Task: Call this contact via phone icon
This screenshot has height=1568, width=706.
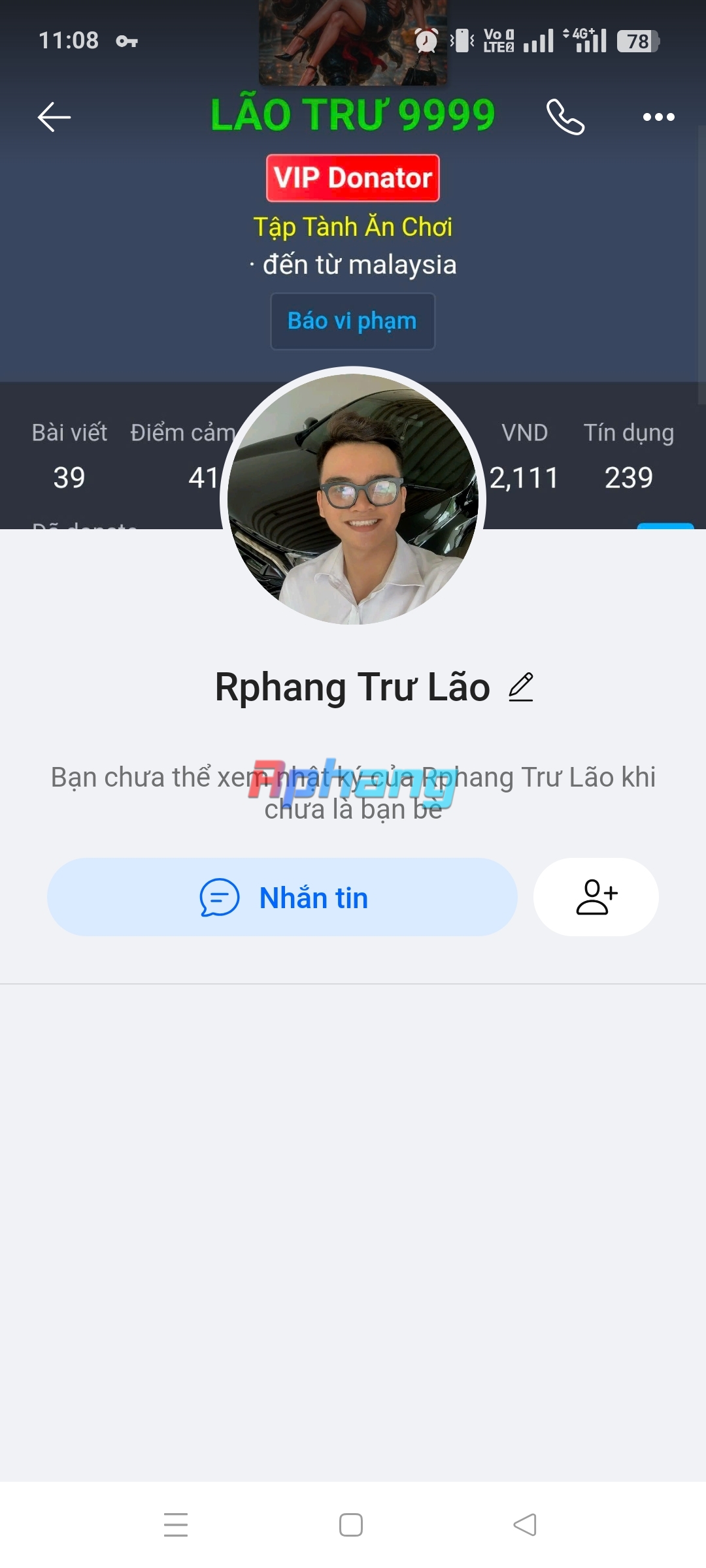Action: click(565, 117)
